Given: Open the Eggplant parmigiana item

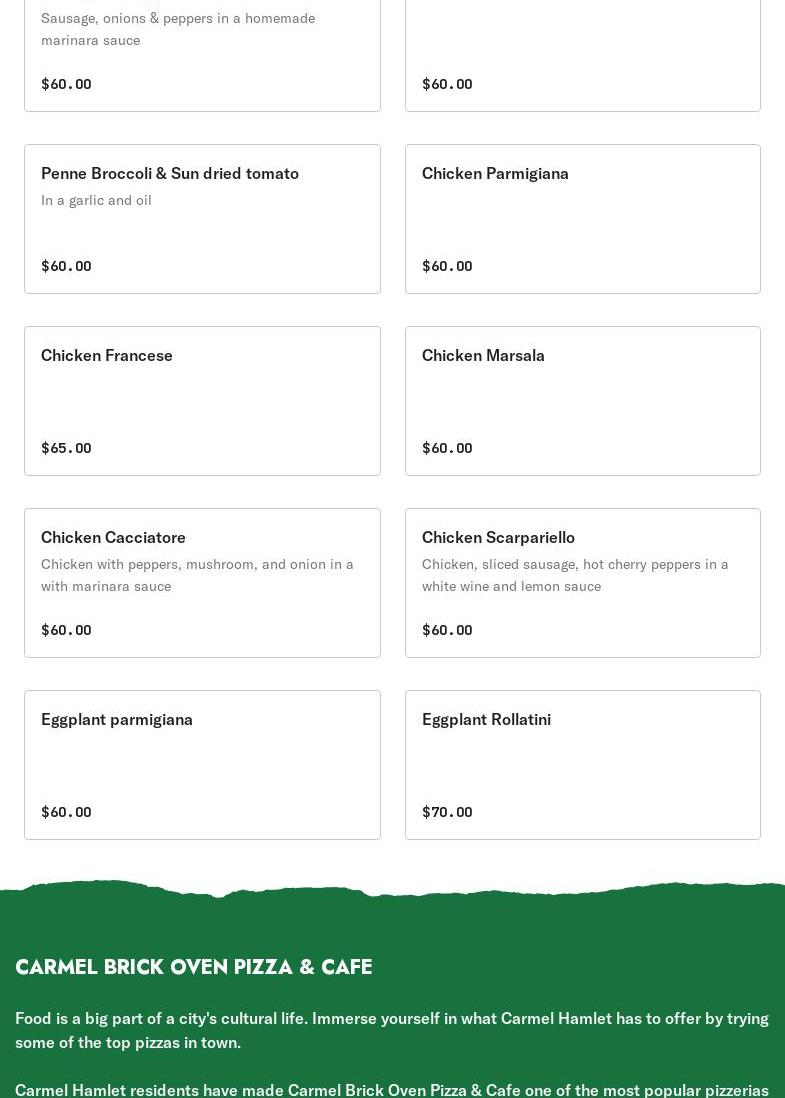Looking at the screenshot, I should click(202, 765).
